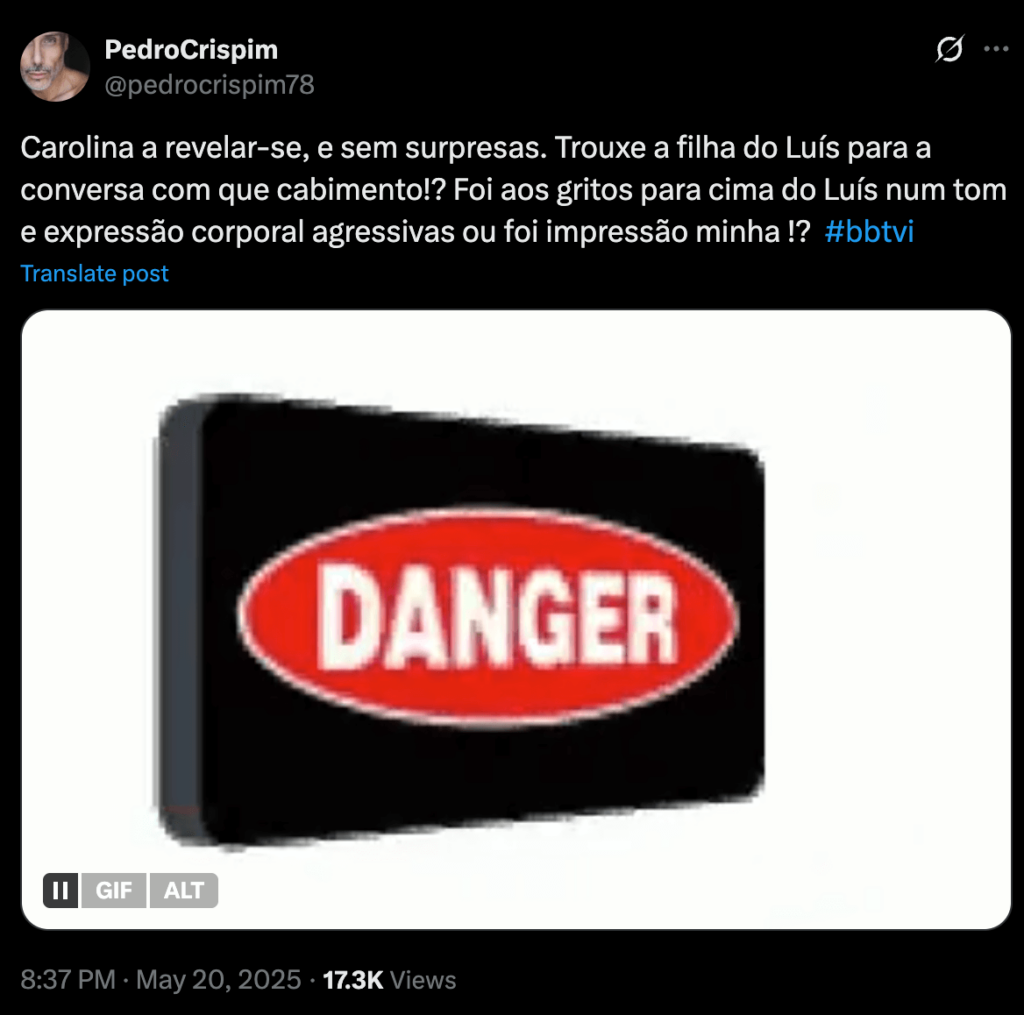Open the post overflow menu

click(x=997, y=49)
